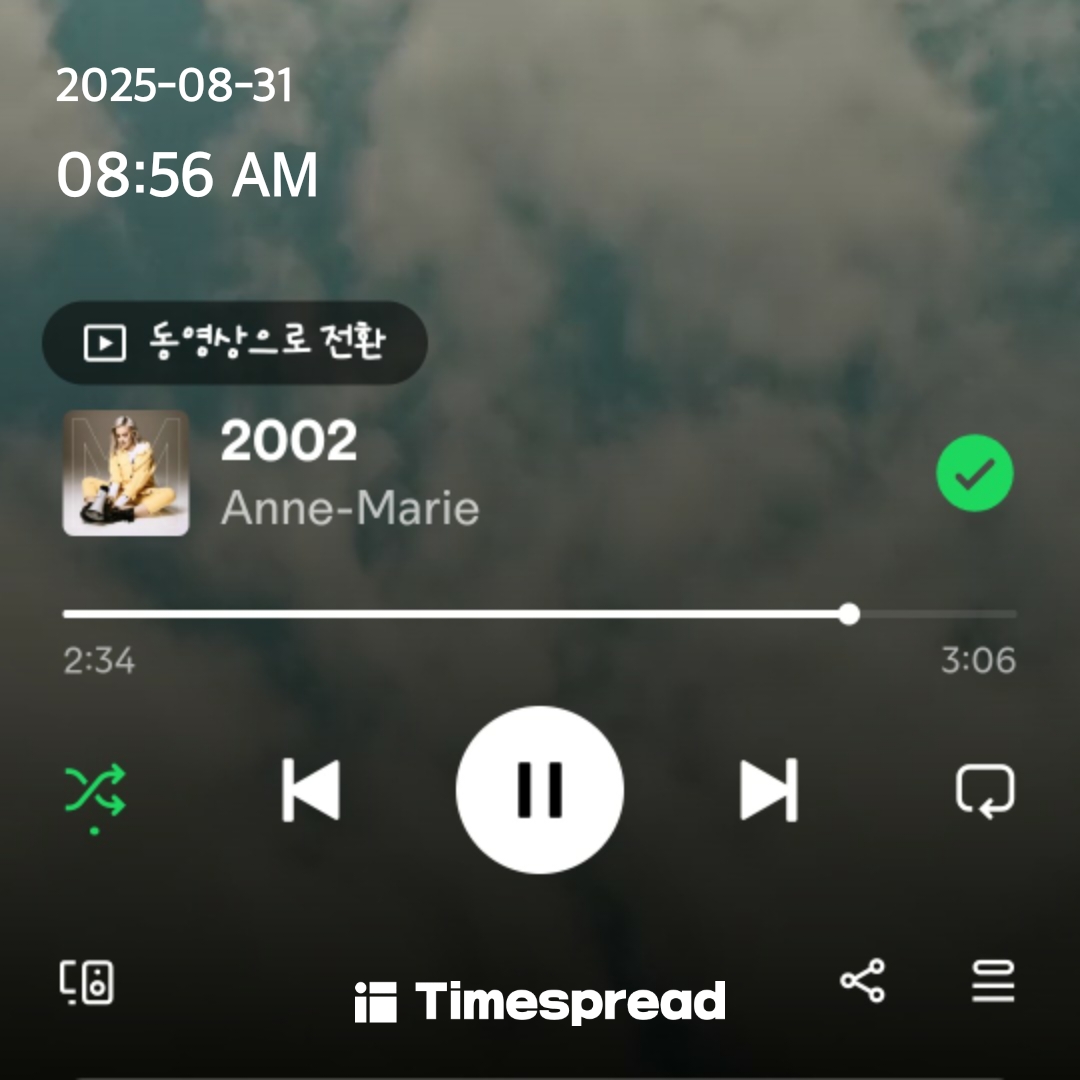Enable repeat mode

985,792
